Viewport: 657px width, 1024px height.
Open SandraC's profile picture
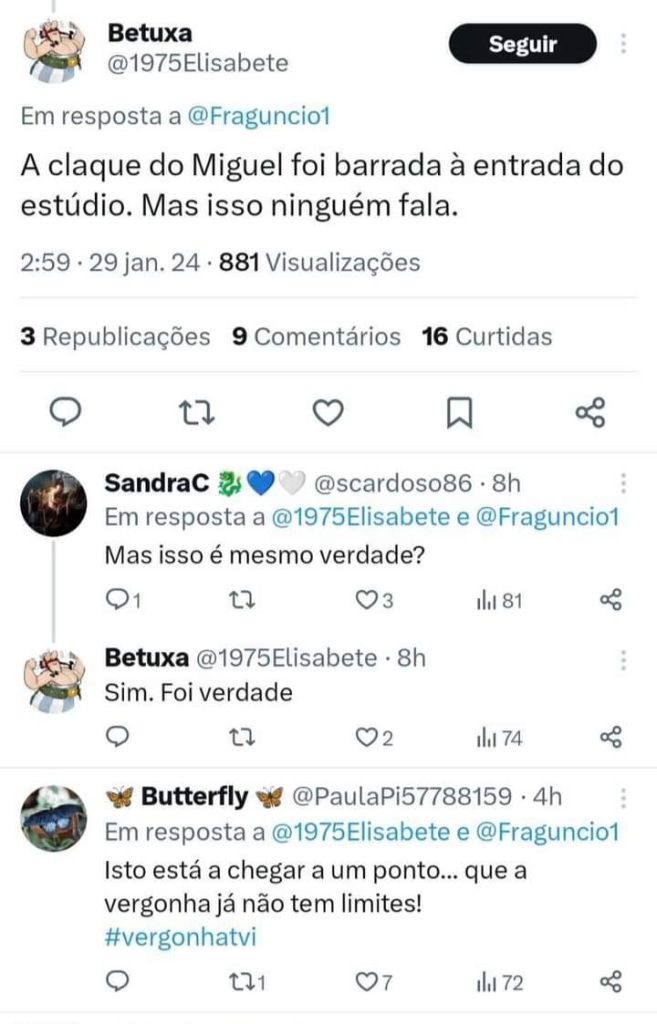pyautogui.click(x=54, y=502)
